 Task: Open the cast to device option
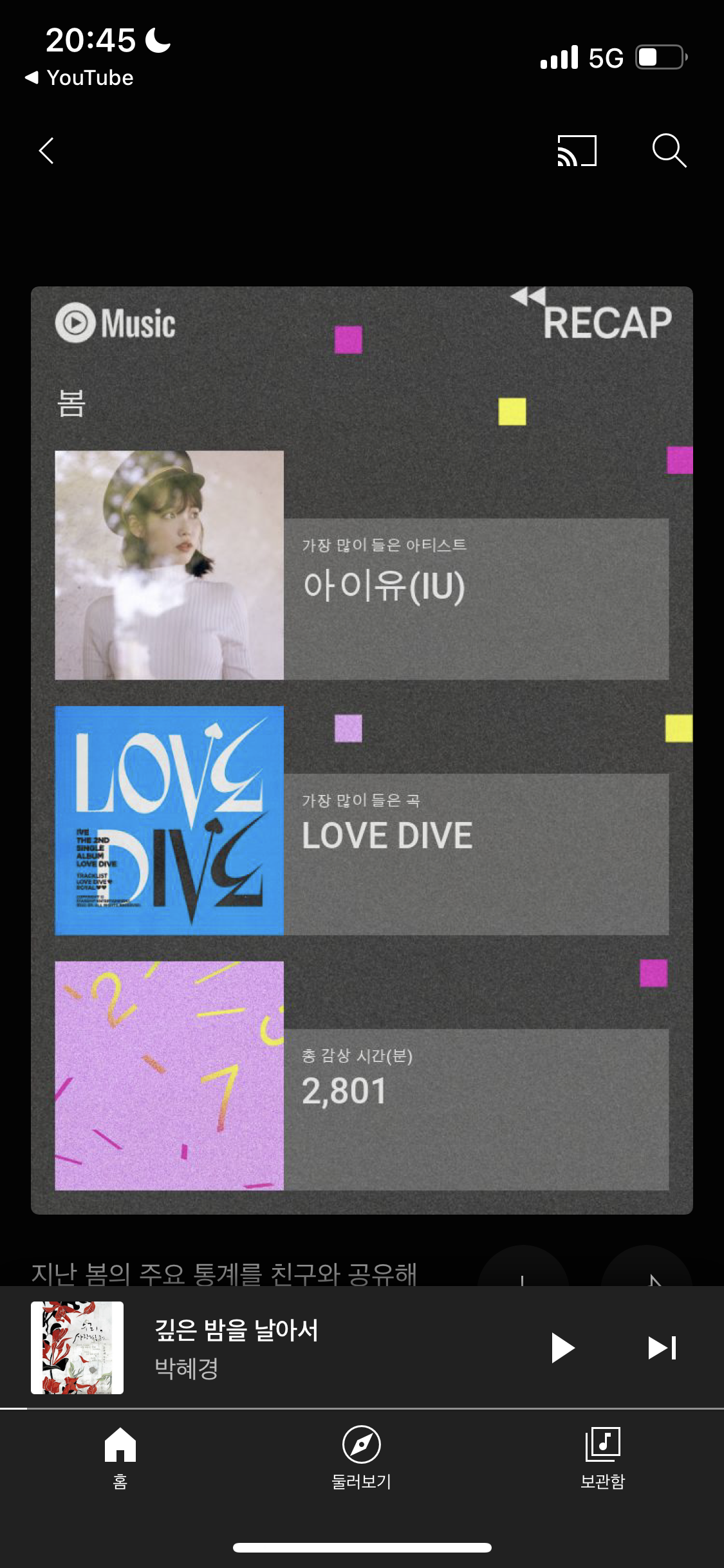click(577, 151)
